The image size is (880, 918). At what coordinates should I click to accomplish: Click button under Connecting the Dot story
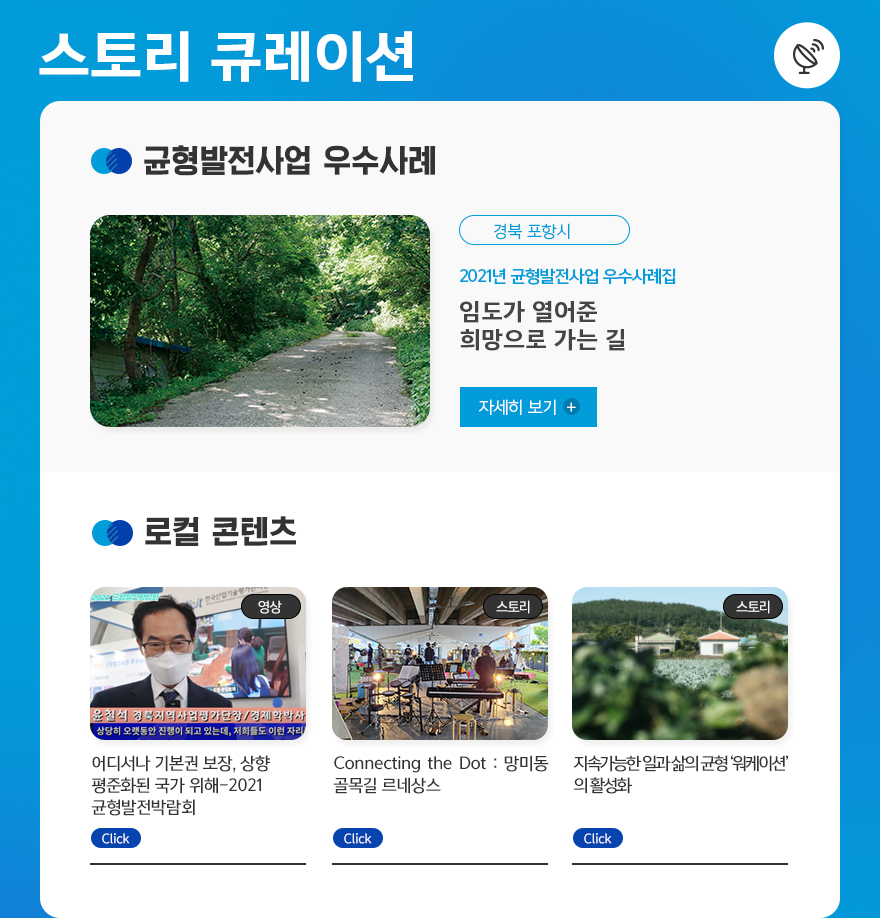pyautogui.click(x=357, y=838)
